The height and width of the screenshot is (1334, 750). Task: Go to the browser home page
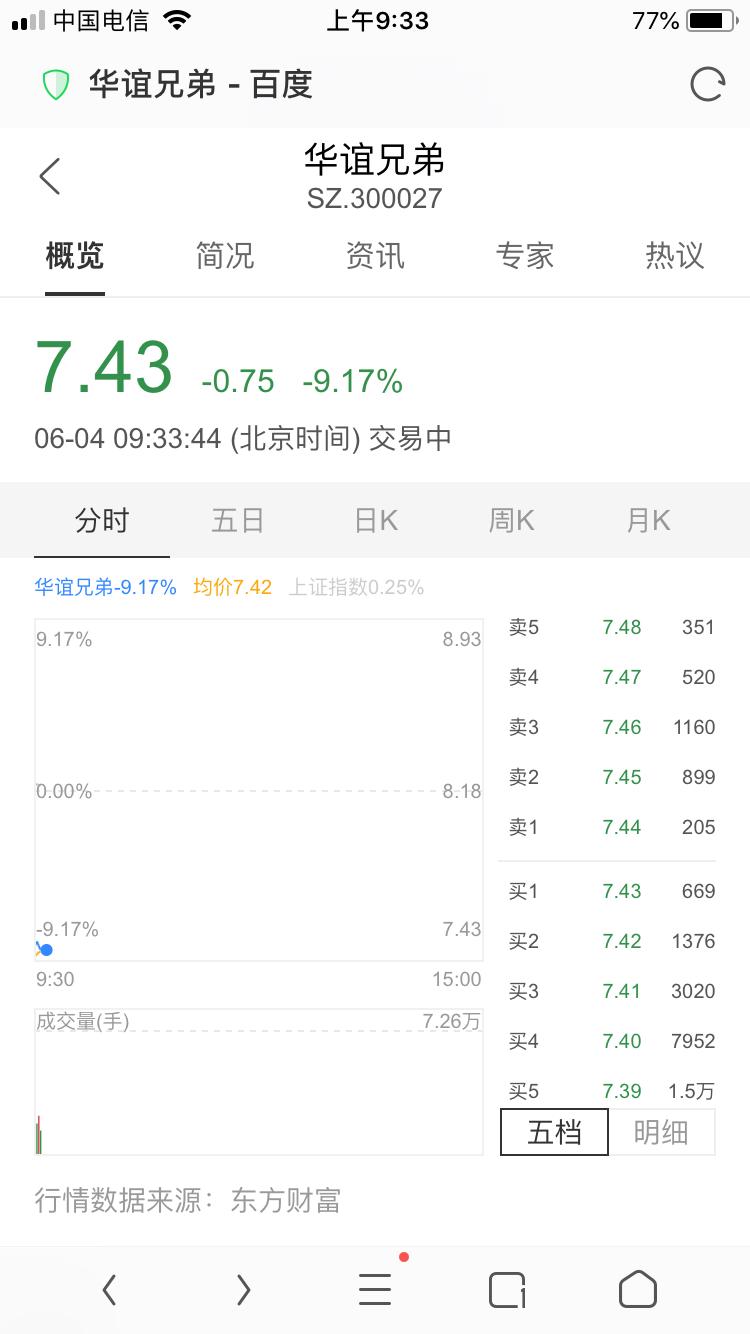tap(638, 1290)
